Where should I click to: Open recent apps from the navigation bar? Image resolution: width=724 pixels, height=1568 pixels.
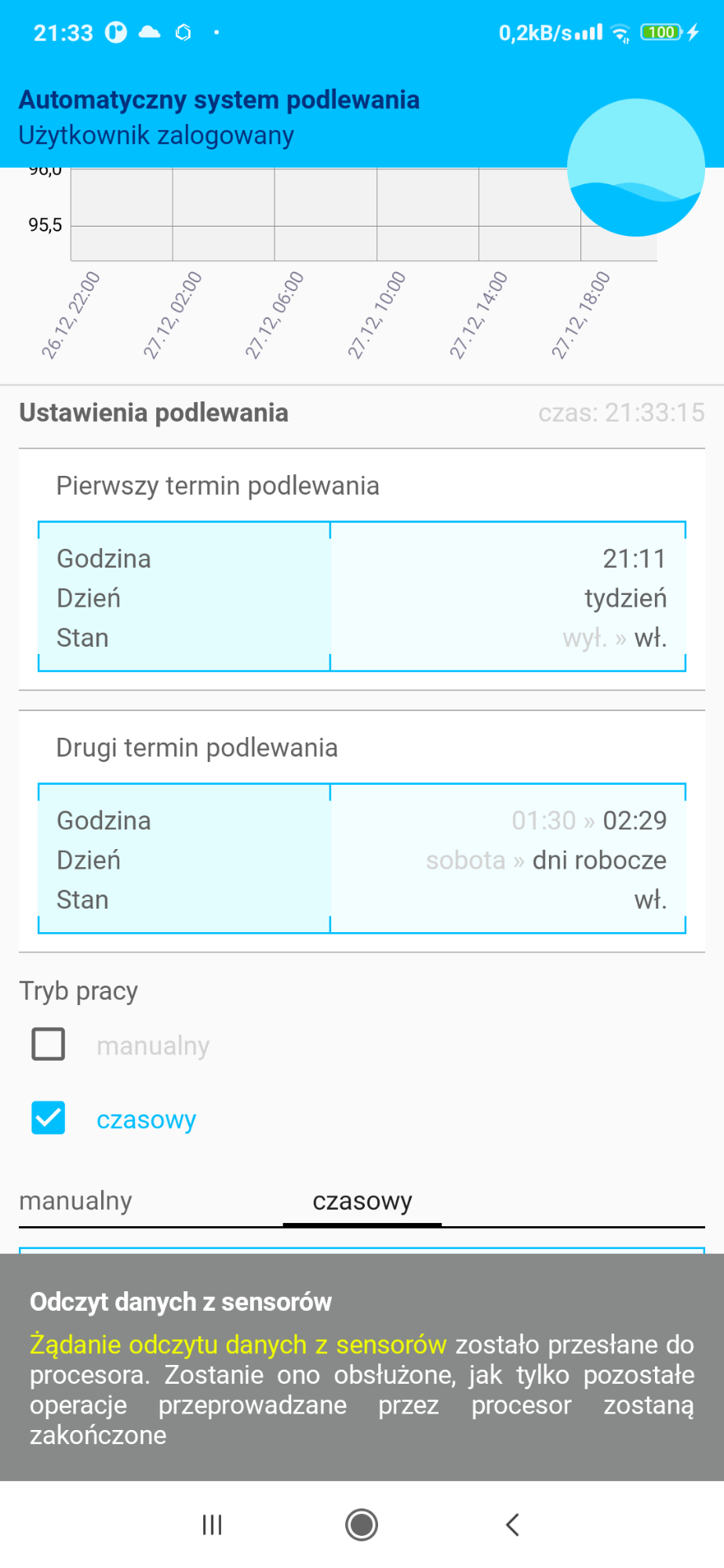(x=212, y=1525)
